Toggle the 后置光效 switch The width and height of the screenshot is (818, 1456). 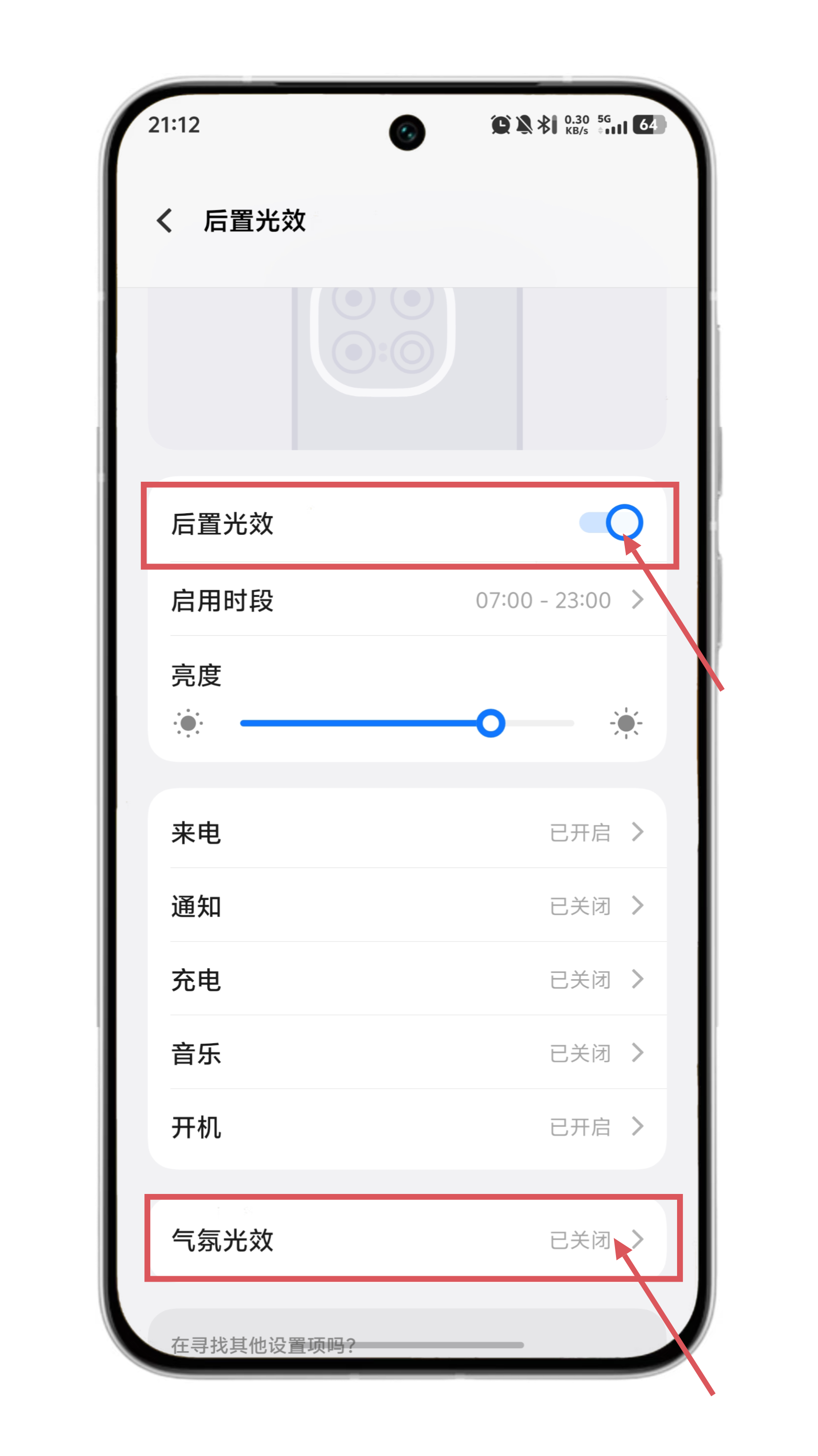point(611,522)
